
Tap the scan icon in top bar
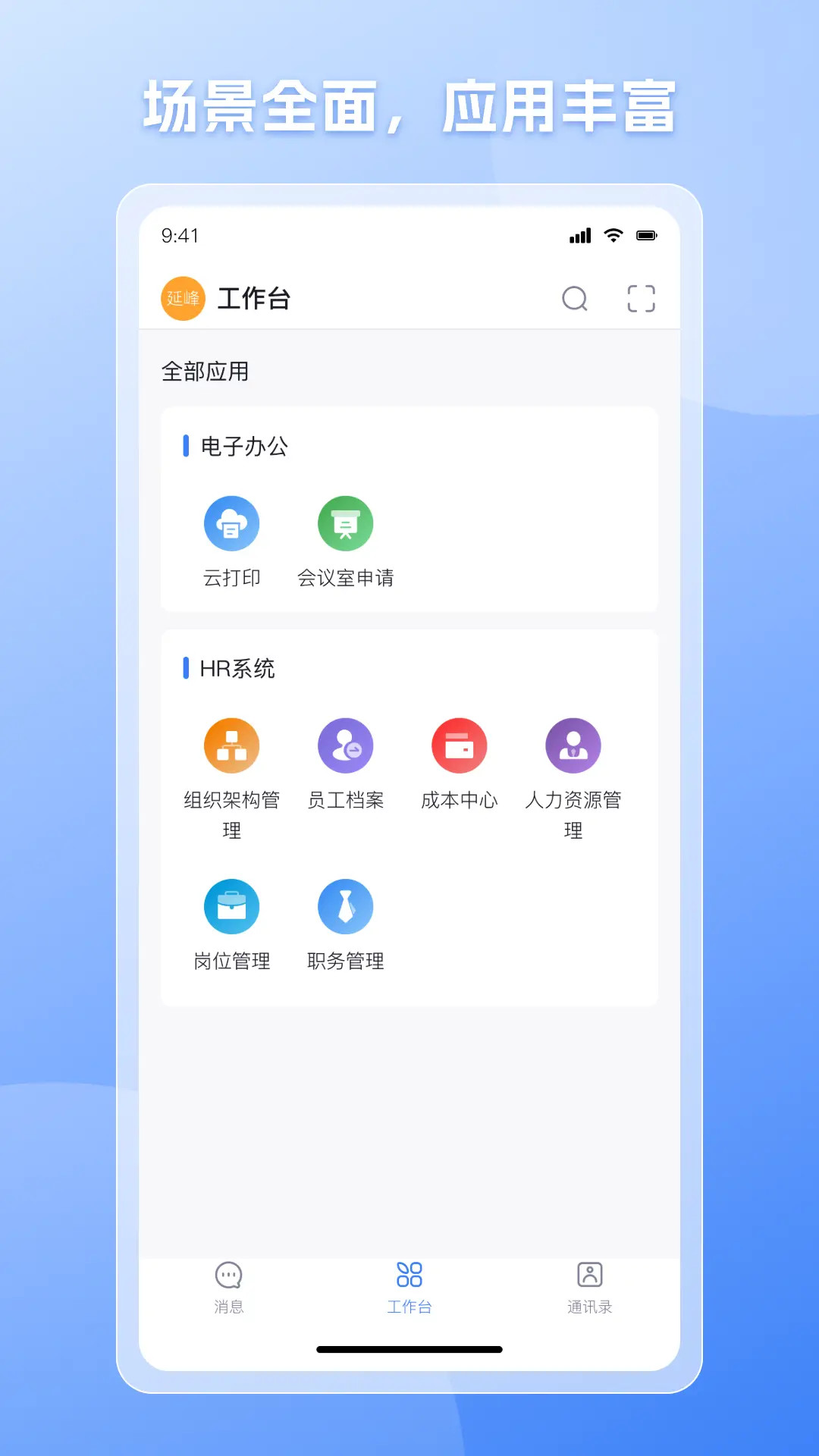[642, 299]
